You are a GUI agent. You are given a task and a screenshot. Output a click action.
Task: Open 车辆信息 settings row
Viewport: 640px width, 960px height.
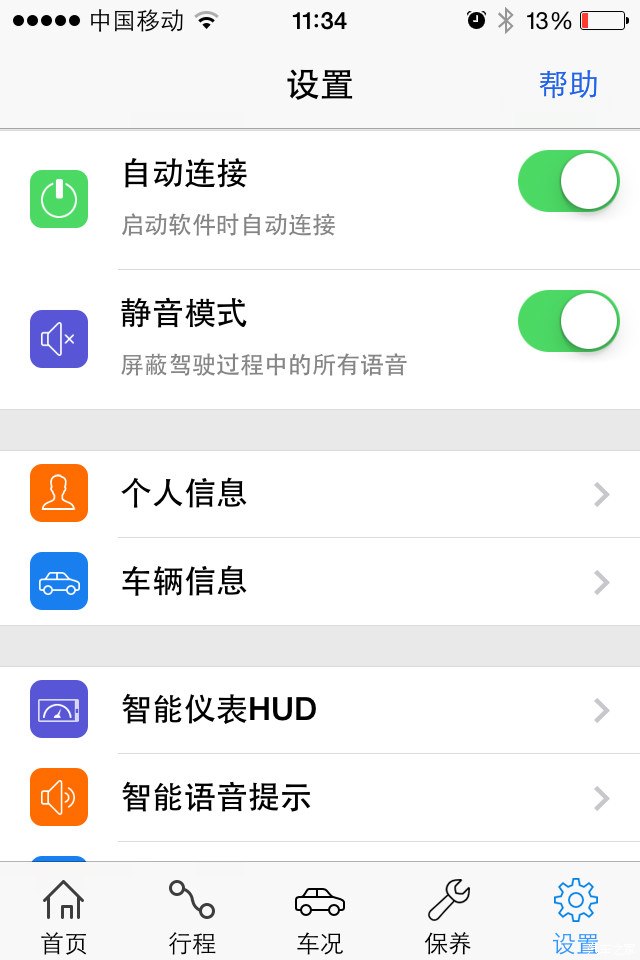(320, 581)
